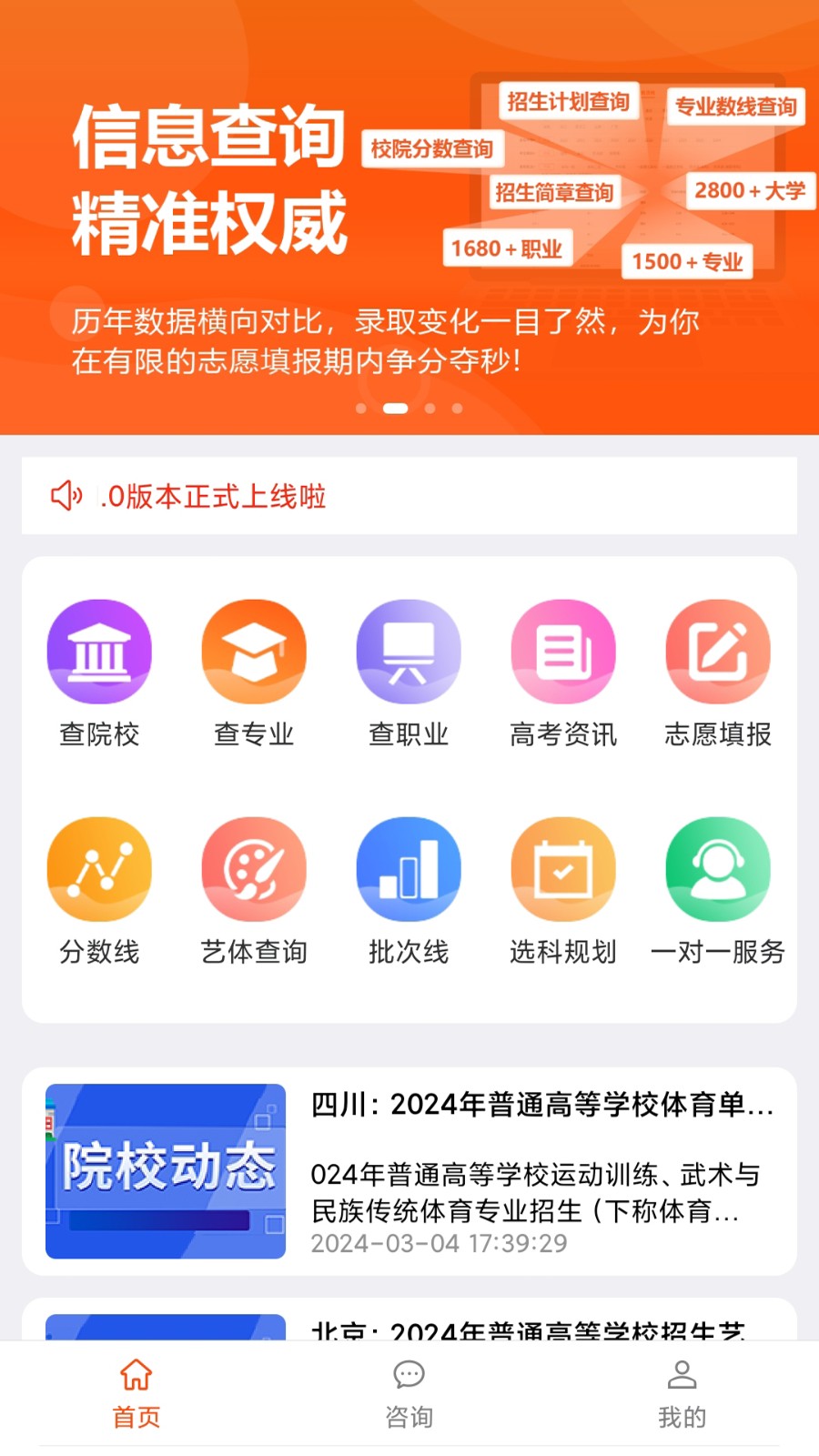The height and width of the screenshot is (1456, 819).
Task: Open the 批次线 batch line icon
Action: click(x=409, y=869)
